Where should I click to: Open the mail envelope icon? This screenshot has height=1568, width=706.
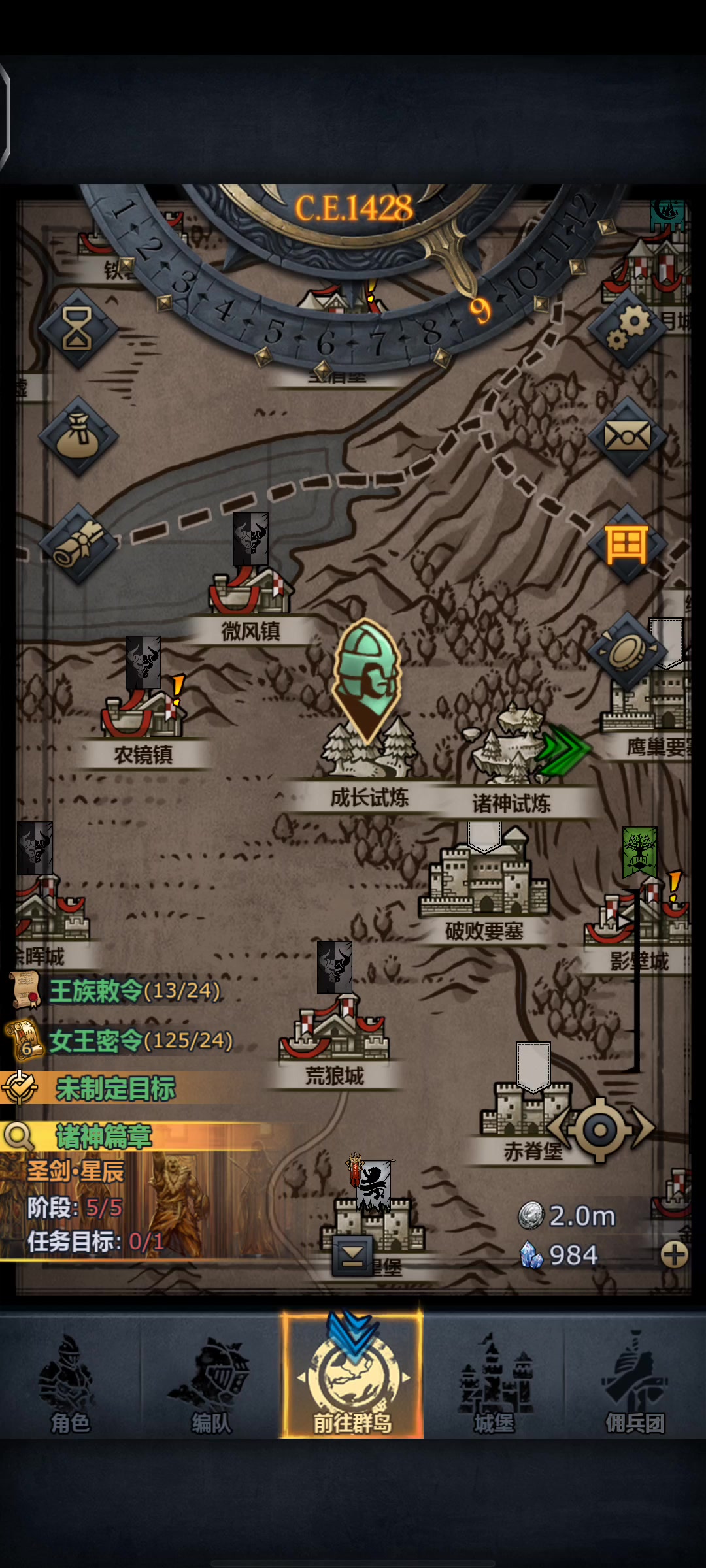click(x=628, y=436)
